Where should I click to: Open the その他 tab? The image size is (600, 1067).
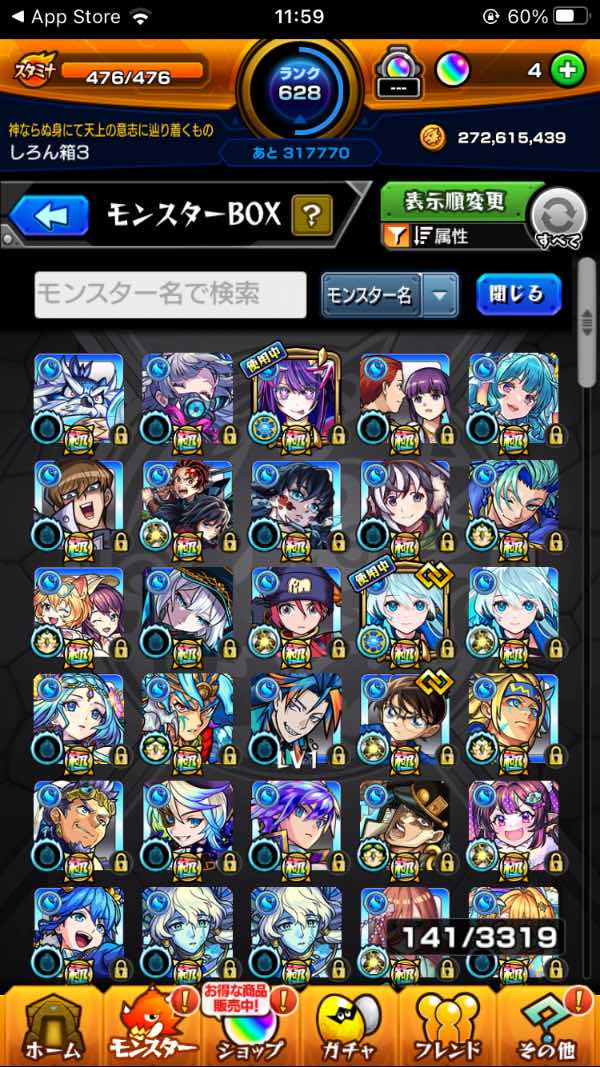pos(548,1025)
